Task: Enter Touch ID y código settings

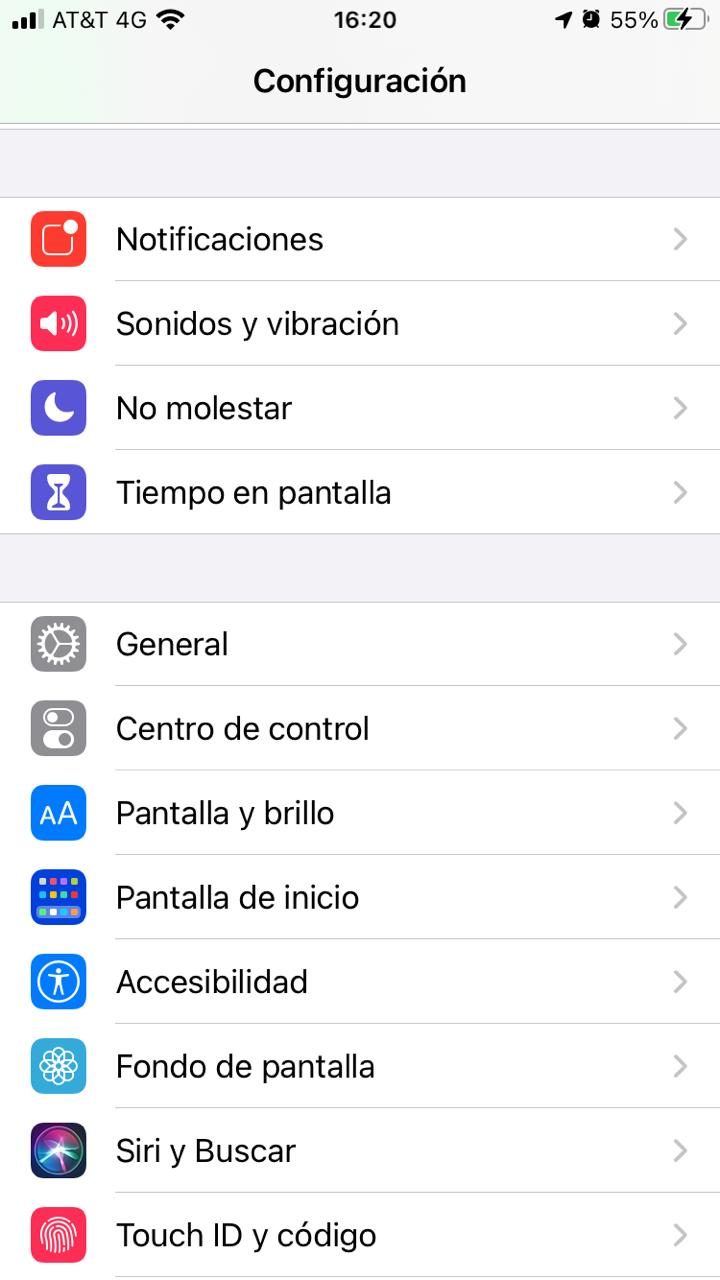Action: [x=360, y=1235]
